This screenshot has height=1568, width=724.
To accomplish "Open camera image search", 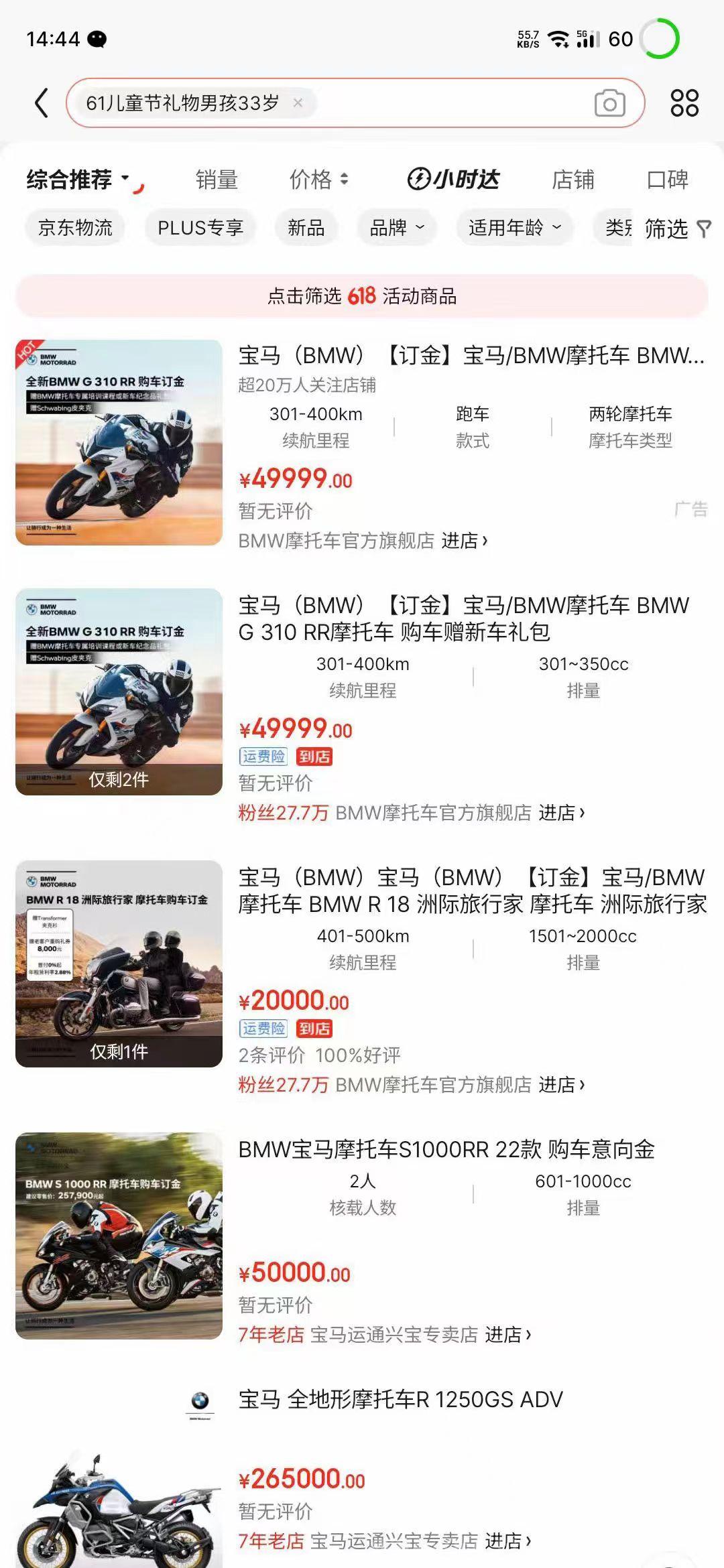I will pos(609,103).
